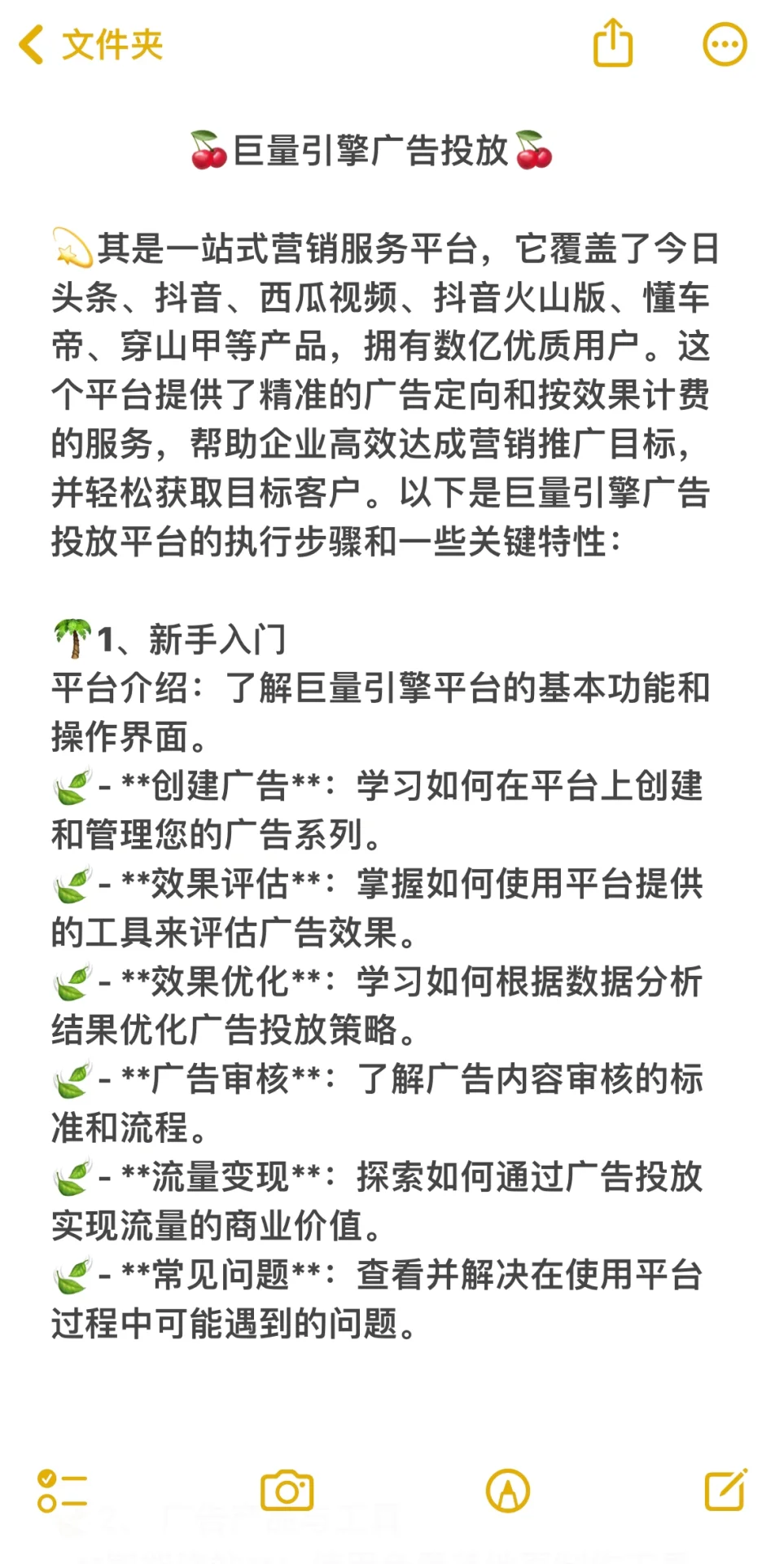Go back to 文件夹 folders list
The height and width of the screenshot is (1564, 784).
90,44
